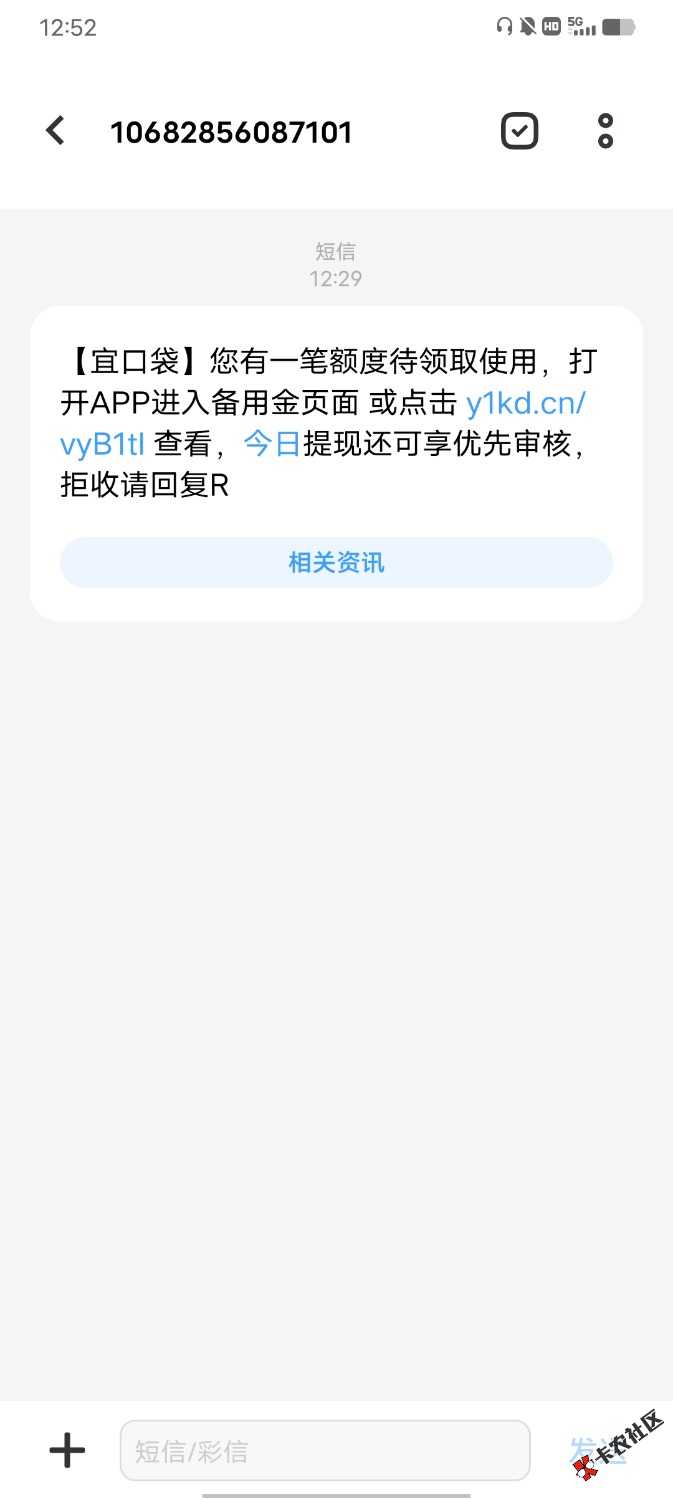673x1500 pixels.
Task: Open the 相关资讯 button
Action: [336, 563]
